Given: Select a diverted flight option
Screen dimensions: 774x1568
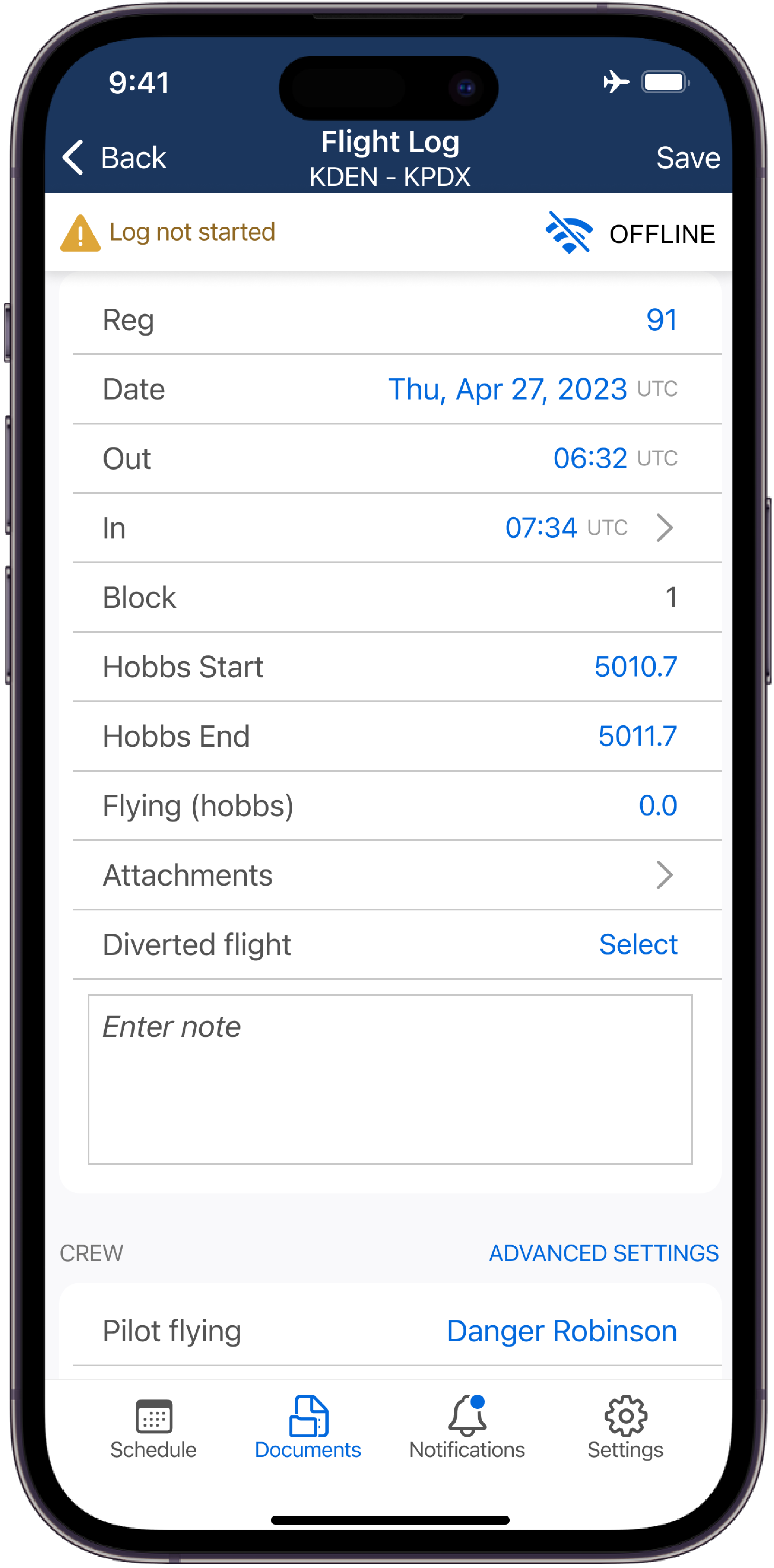Looking at the screenshot, I should pos(638,945).
